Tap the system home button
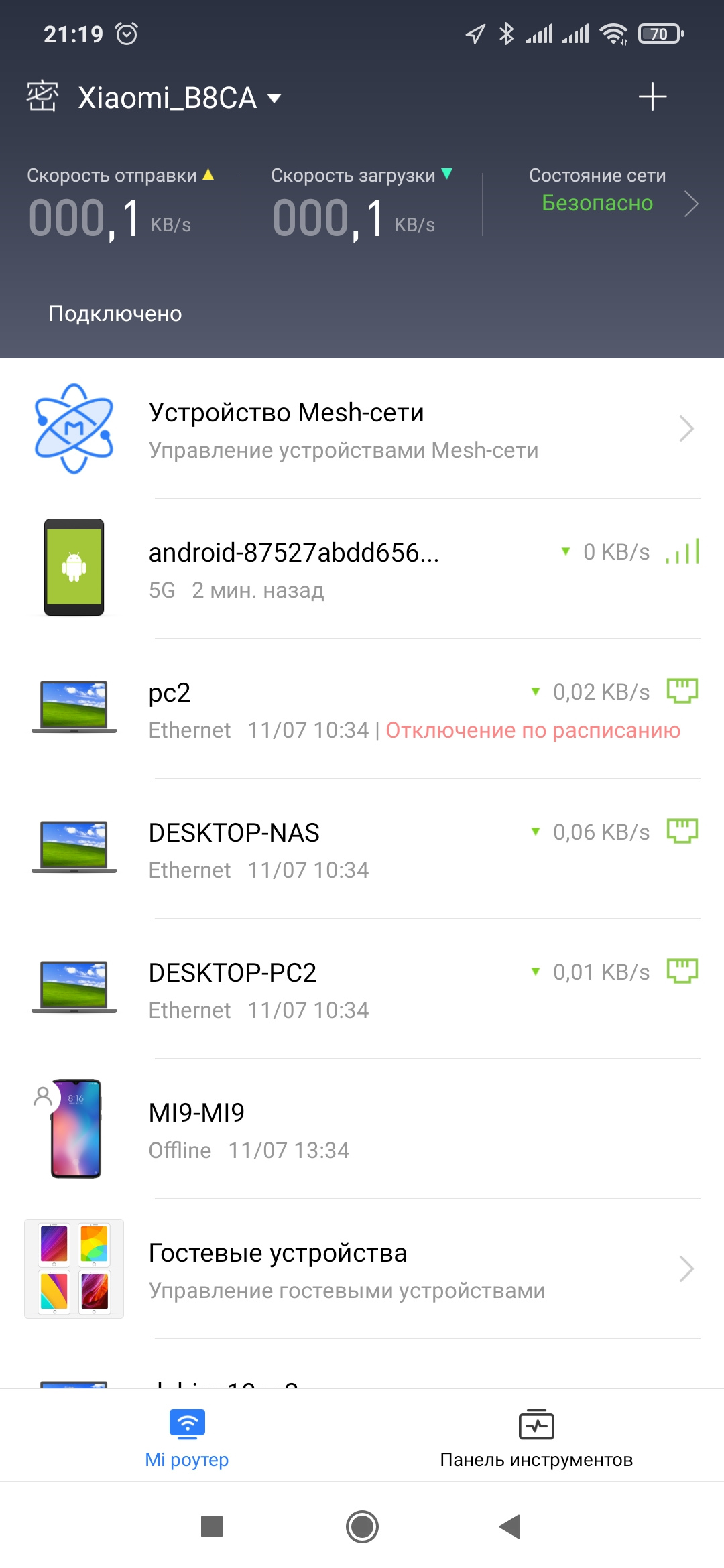 (362, 1526)
